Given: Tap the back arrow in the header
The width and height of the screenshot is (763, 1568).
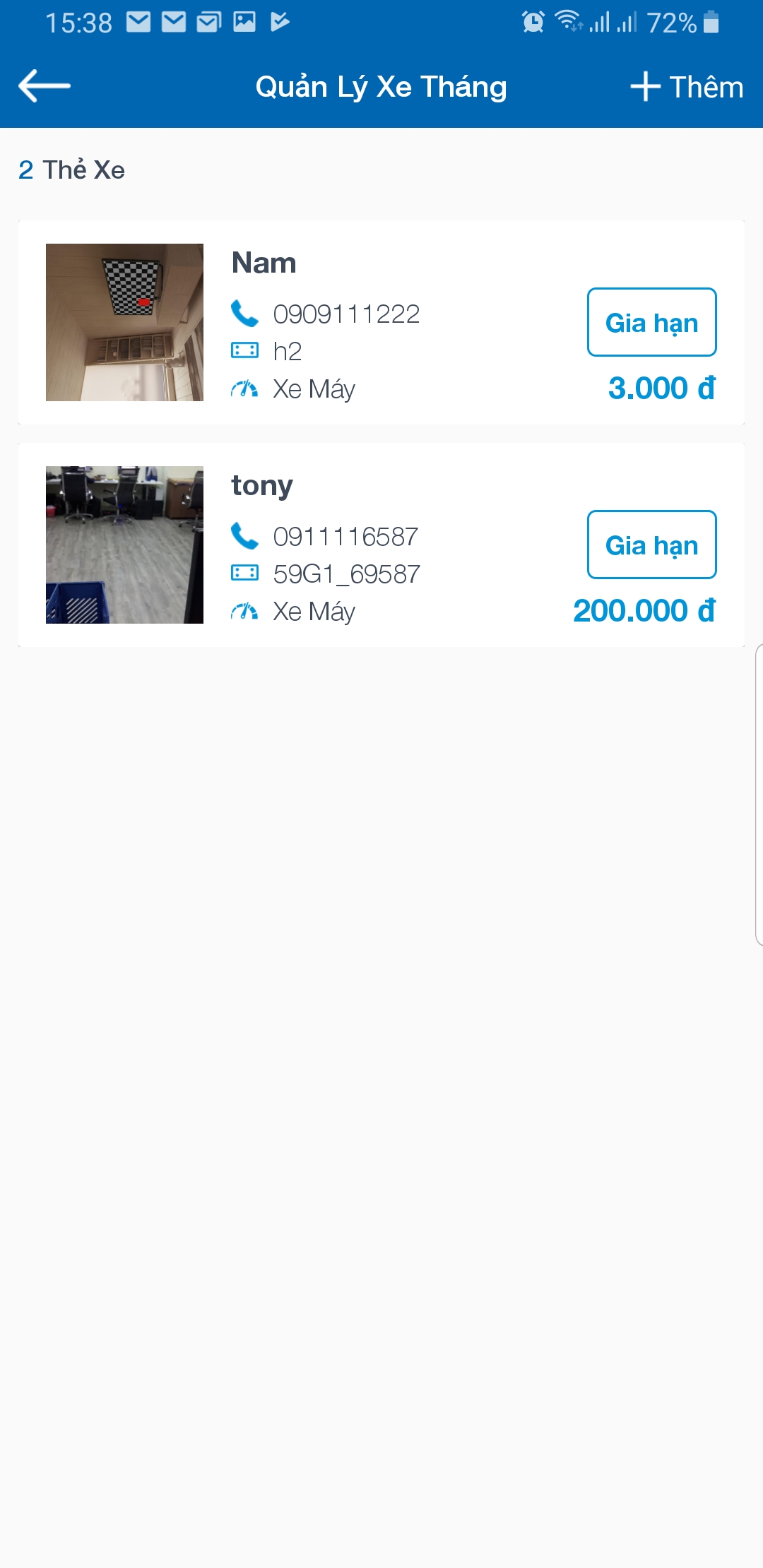Looking at the screenshot, I should click(42, 86).
